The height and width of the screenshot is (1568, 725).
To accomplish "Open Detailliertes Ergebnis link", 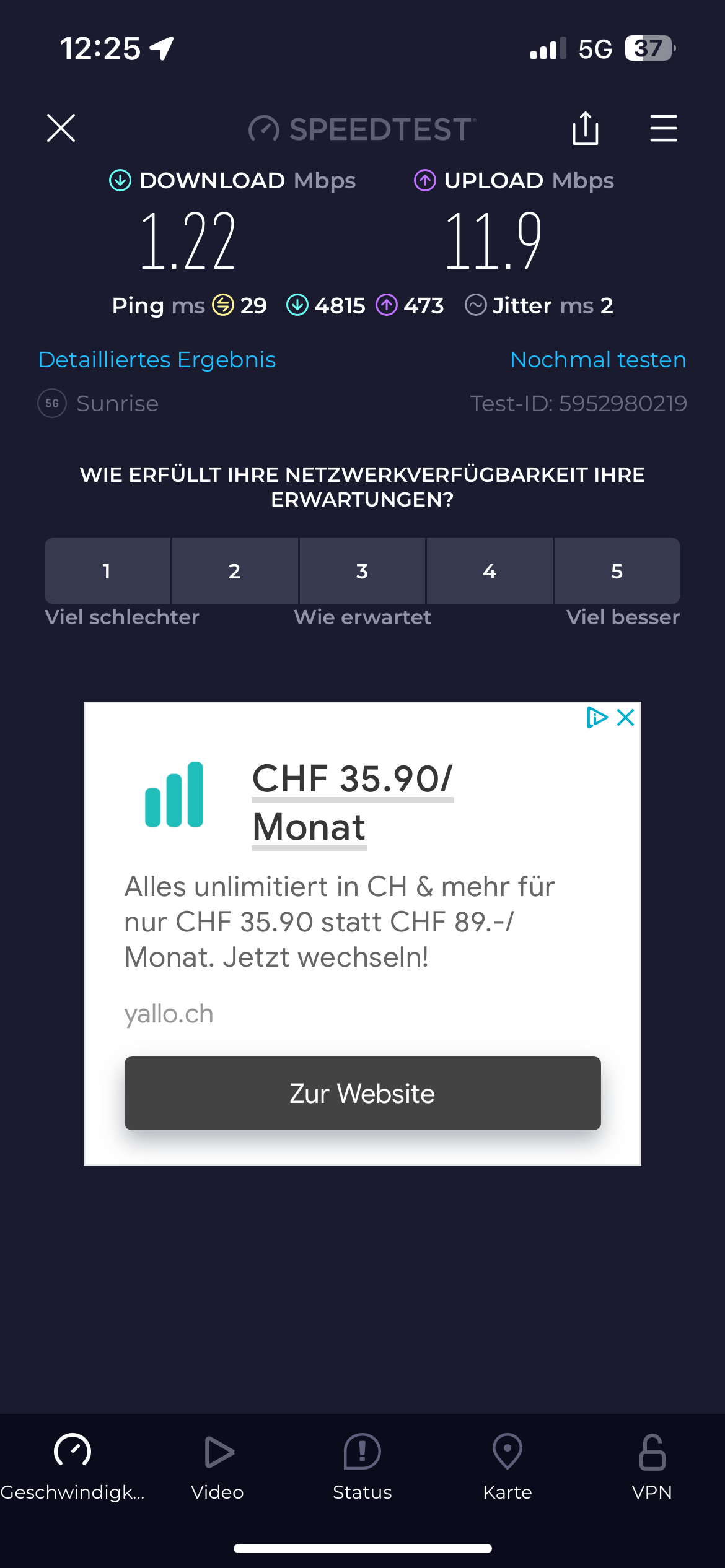I will coord(157,359).
